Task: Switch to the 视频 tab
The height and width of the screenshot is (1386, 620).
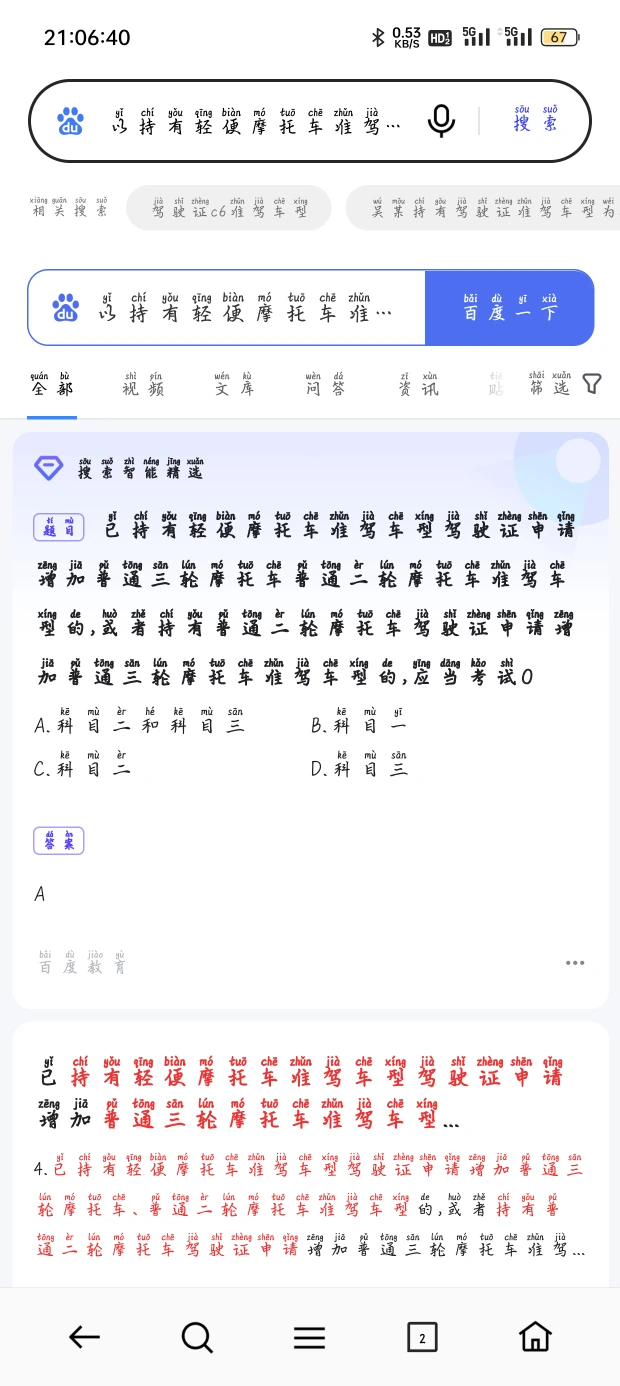Action: pos(143,383)
